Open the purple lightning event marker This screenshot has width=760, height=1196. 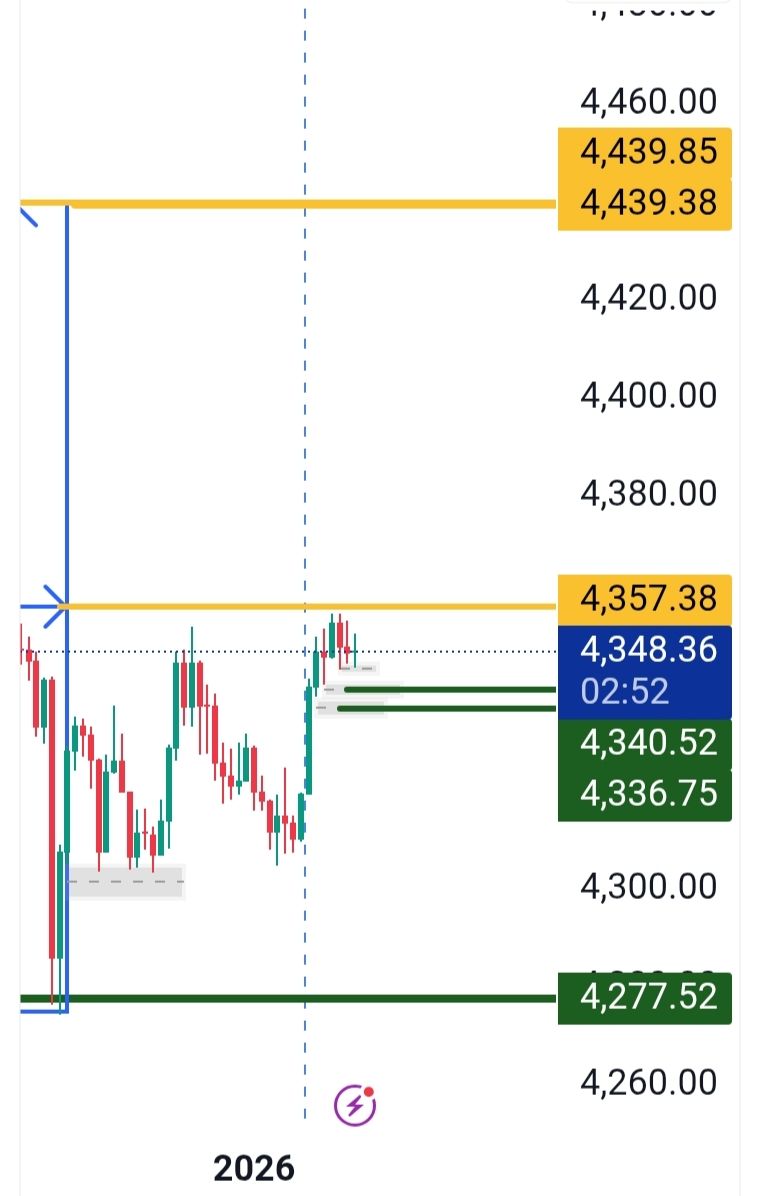(354, 1105)
